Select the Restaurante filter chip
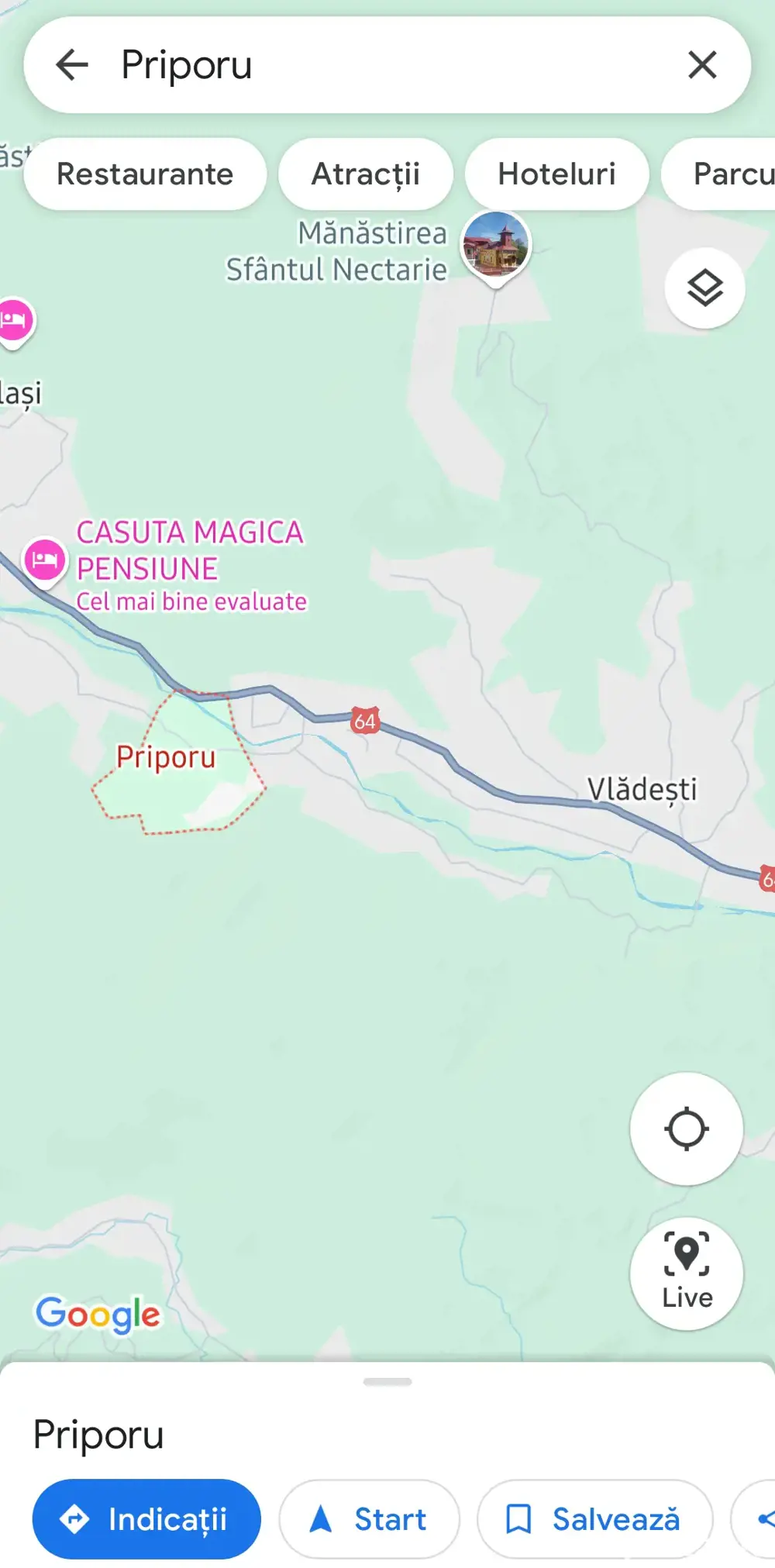Screen dimensions: 775x1568 [145, 174]
